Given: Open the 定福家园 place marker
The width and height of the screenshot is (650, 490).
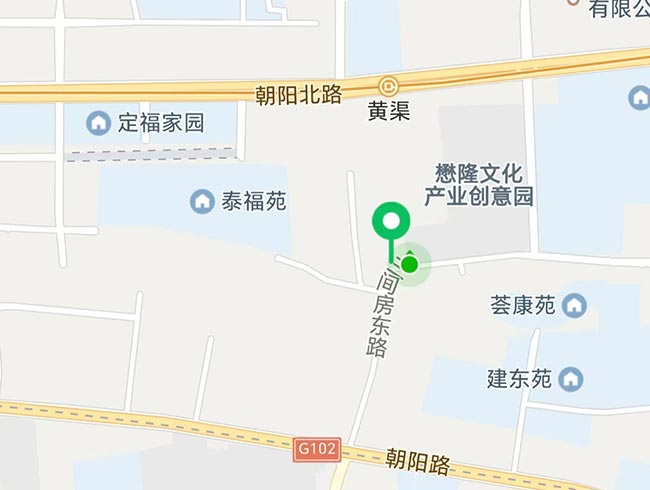Looking at the screenshot, I should (99, 123).
